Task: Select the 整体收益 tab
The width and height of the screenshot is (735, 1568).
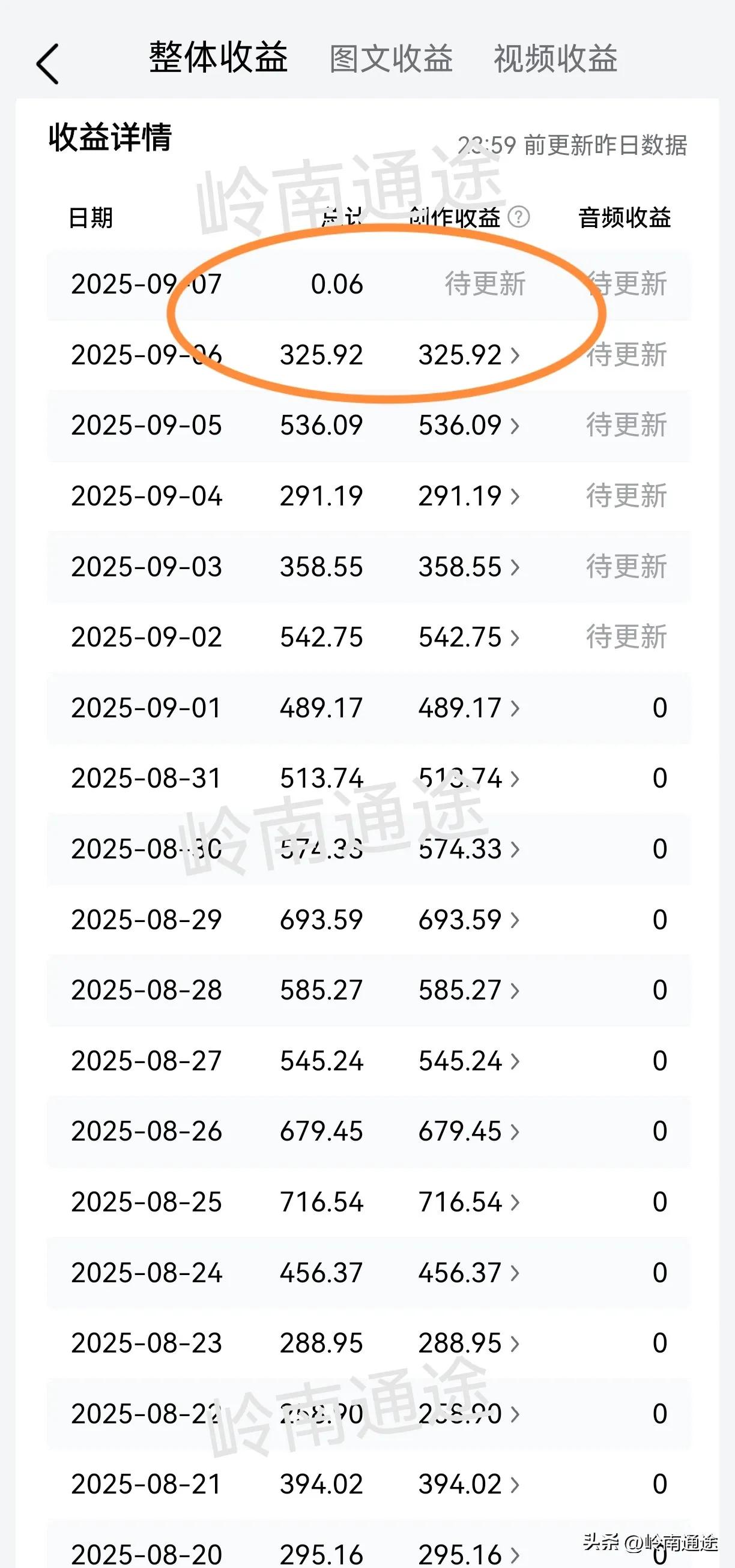Action: [218, 58]
